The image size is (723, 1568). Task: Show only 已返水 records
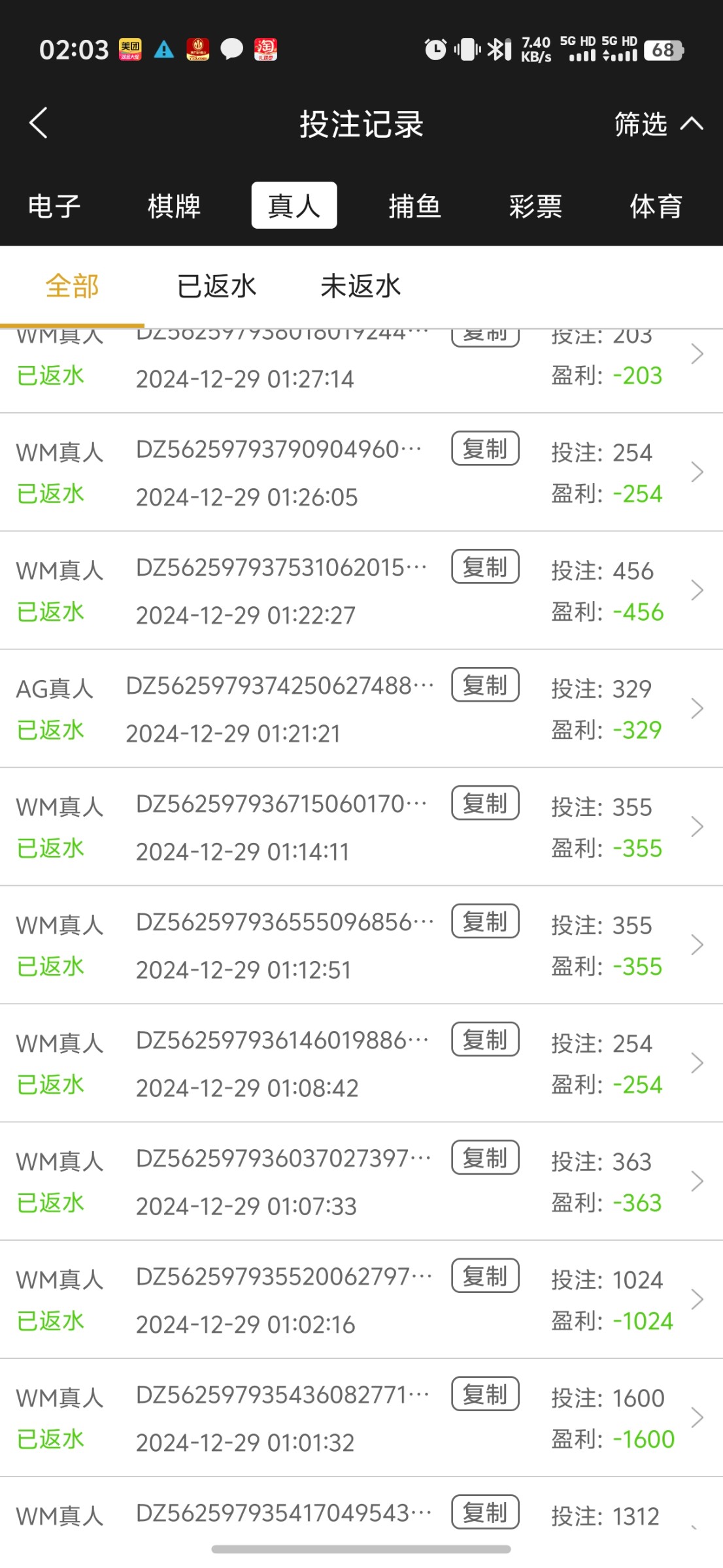216,286
